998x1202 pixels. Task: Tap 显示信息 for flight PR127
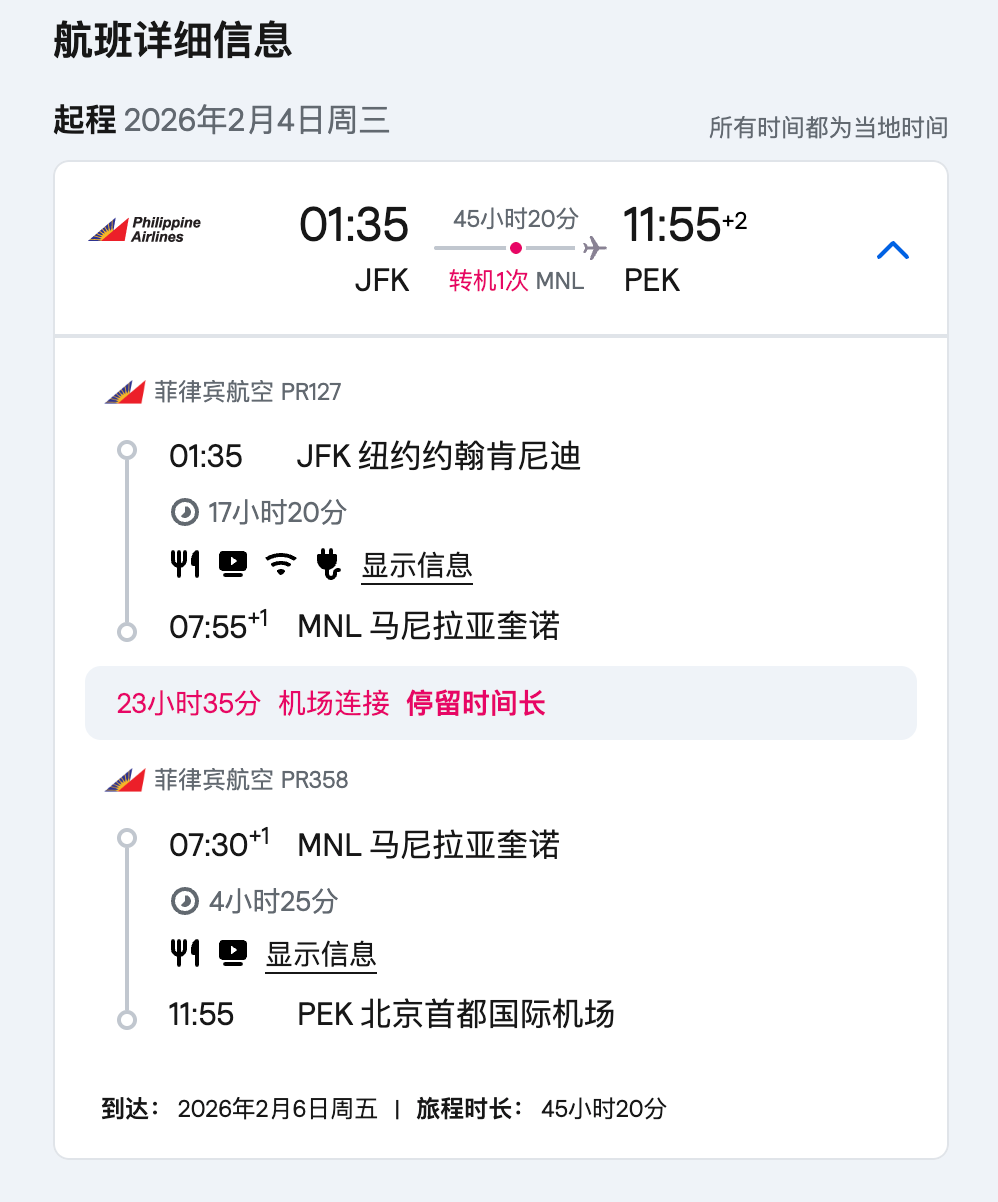pos(416,566)
